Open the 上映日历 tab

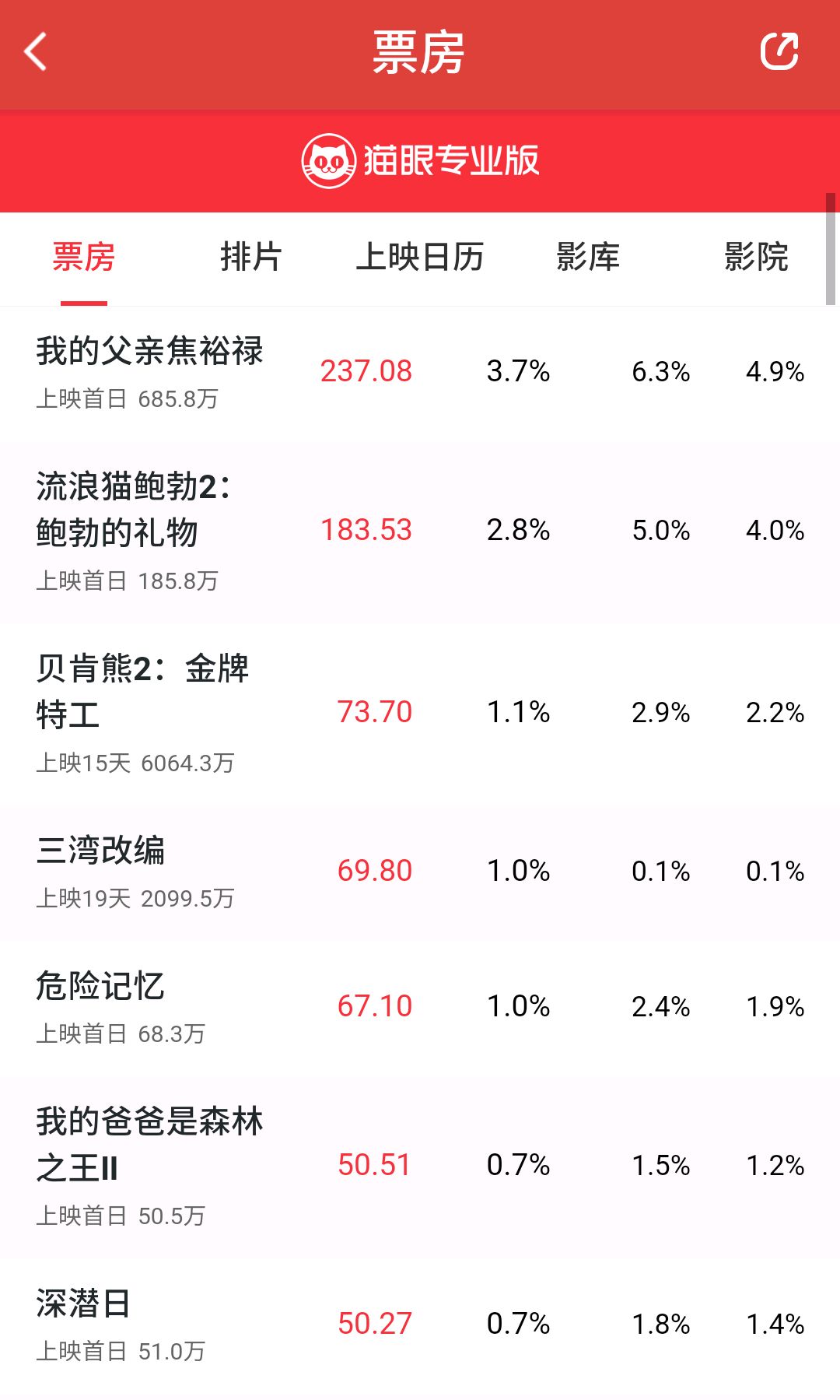[420, 257]
